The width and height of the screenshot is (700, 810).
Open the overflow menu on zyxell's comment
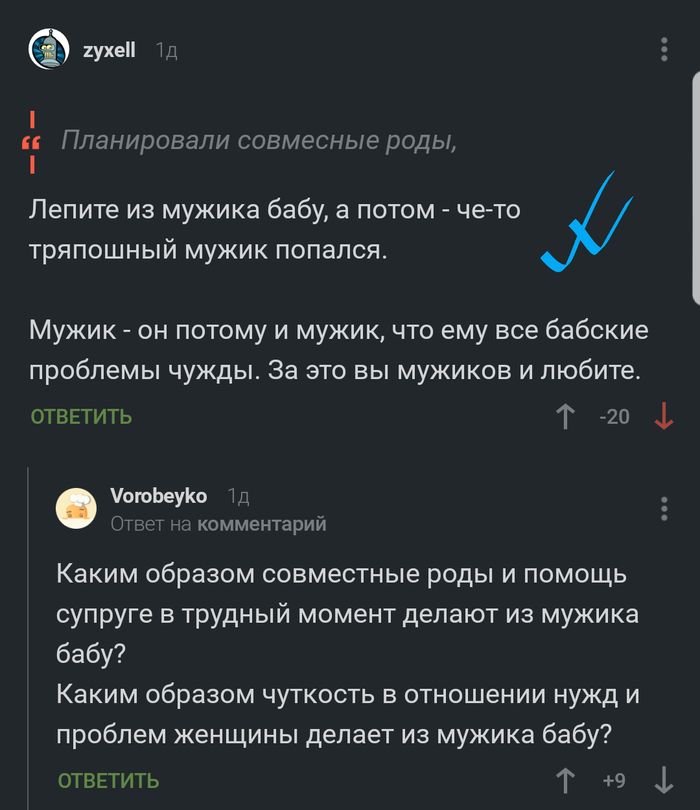(665, 49)
